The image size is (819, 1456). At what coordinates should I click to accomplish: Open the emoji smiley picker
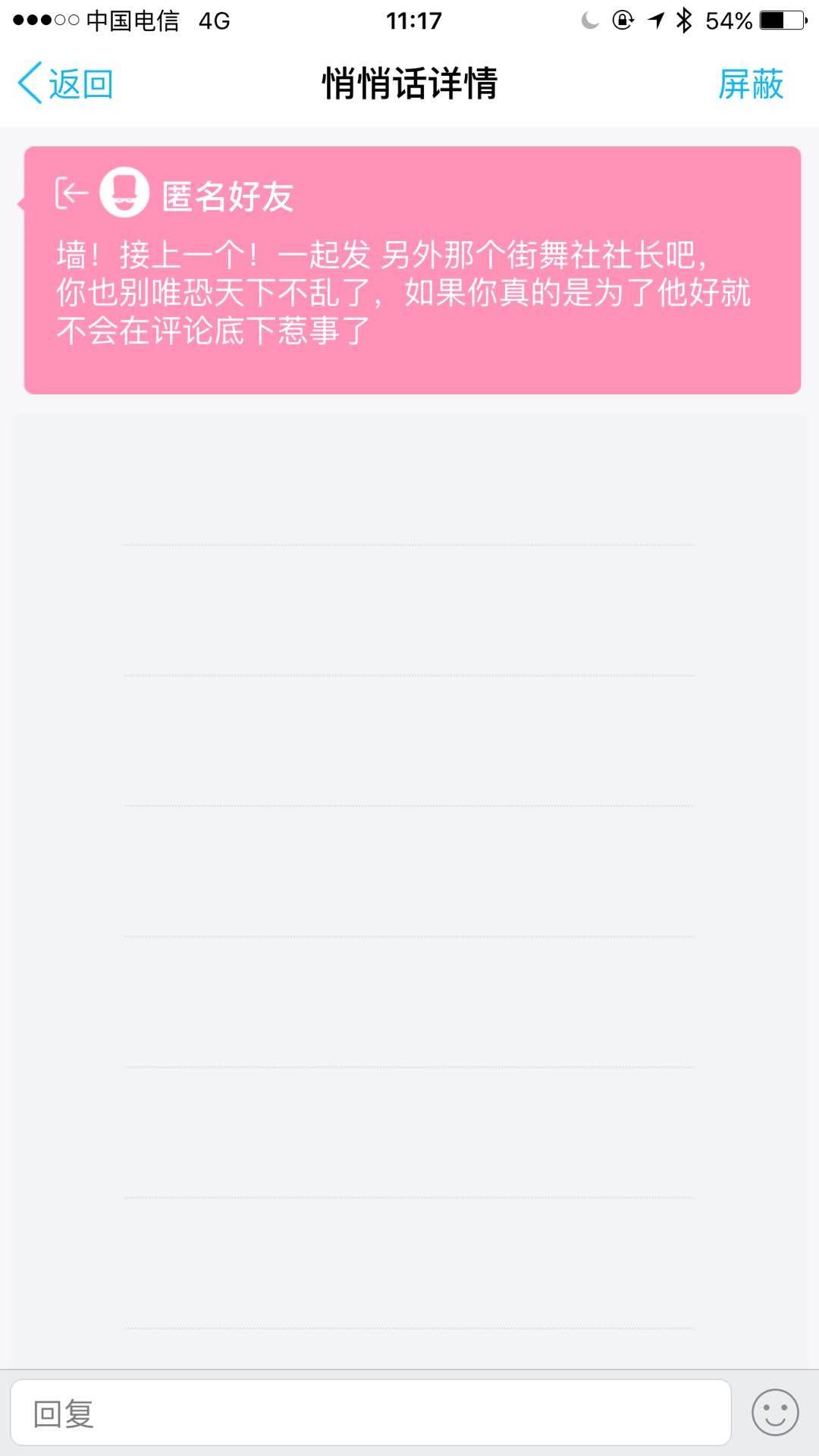click(775, 1413)
